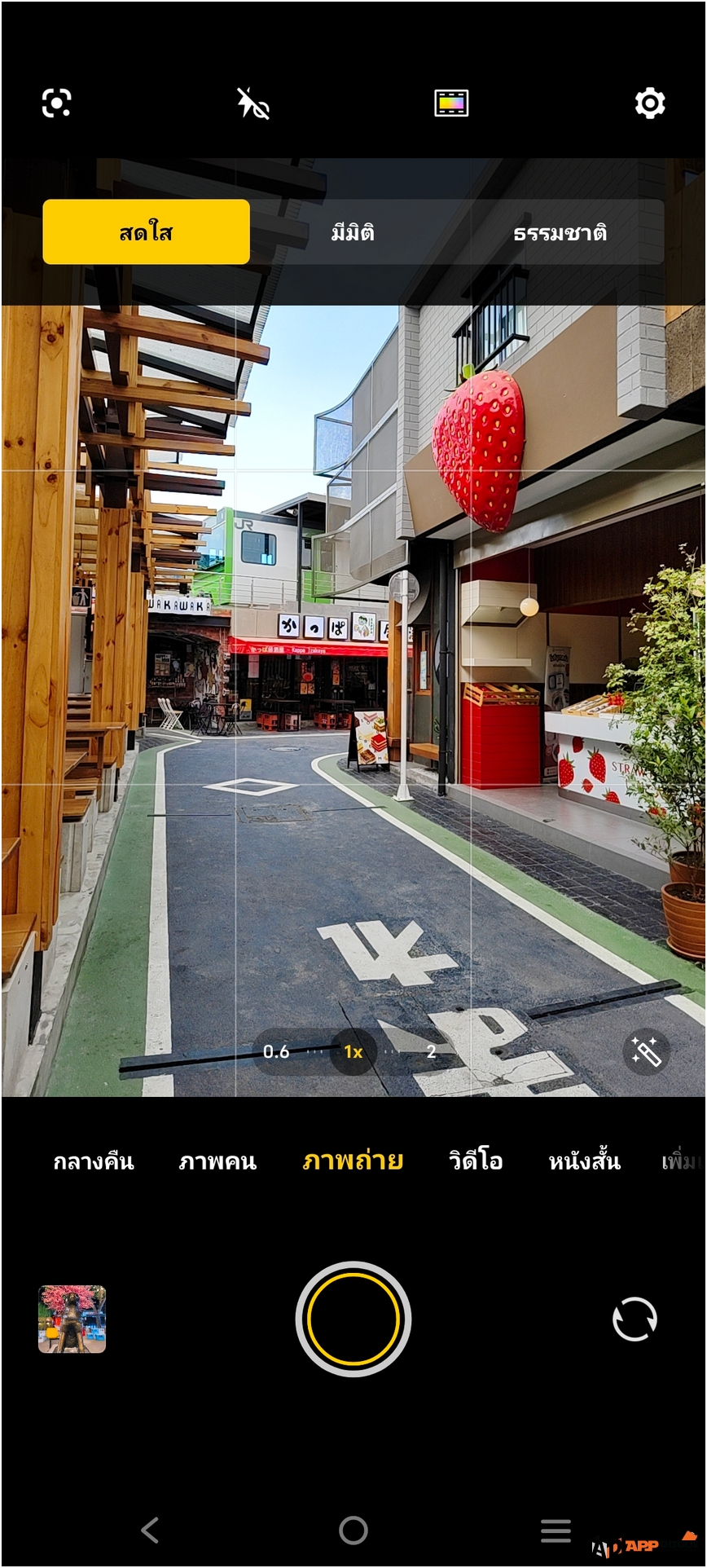This screenshot has width=707, height=1568.
Task: Open the last photo thumbnail in gallery
Action: (72, 1319)
